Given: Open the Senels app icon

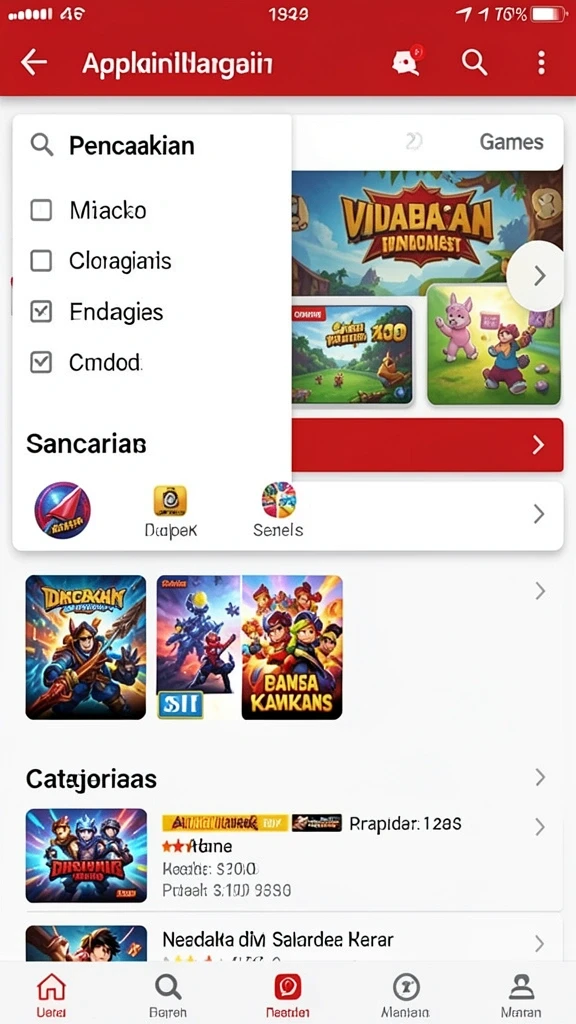Looking at the screenshot, I should (278, 510).
